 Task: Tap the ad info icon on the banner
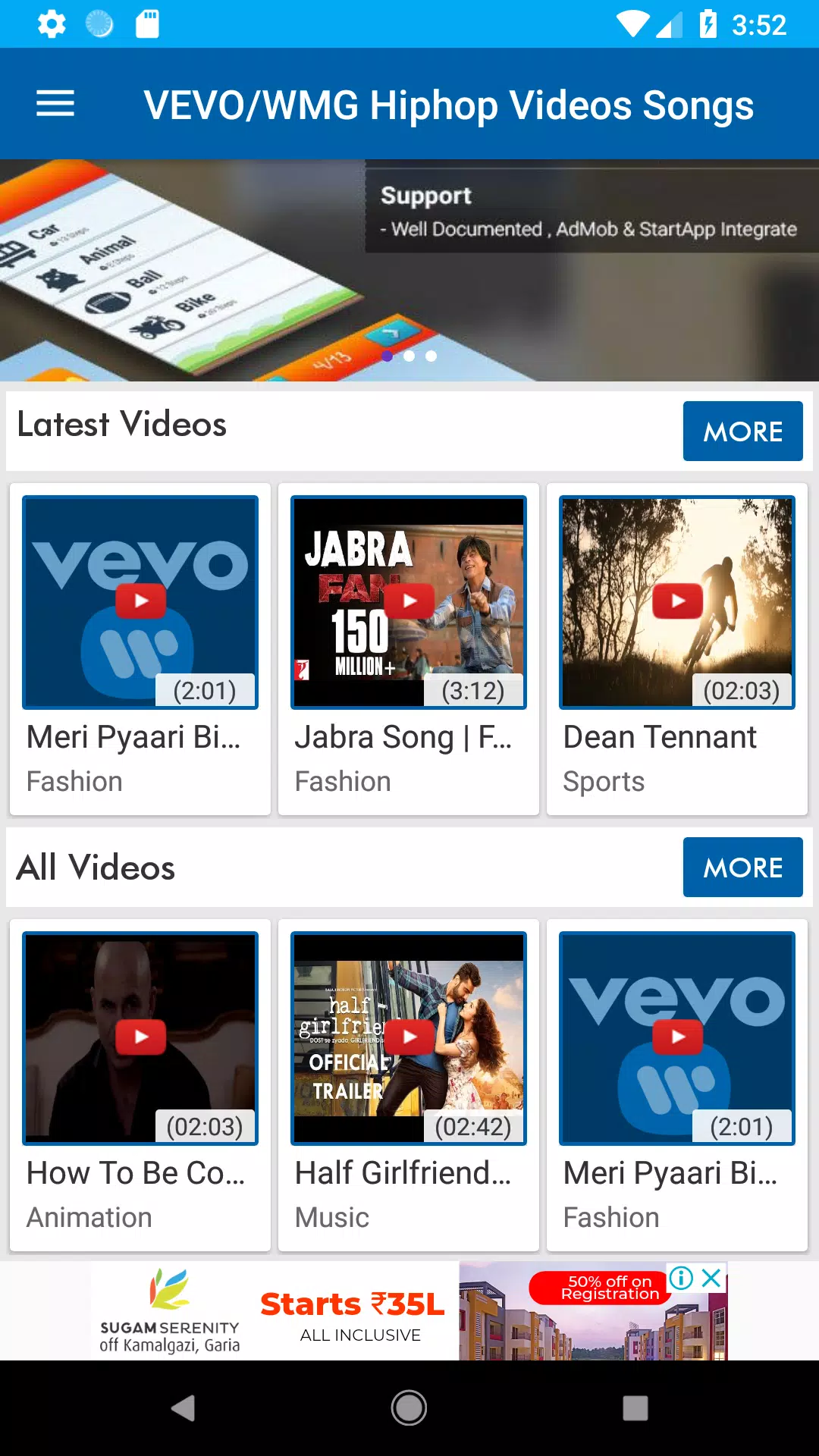point(682,1278)
